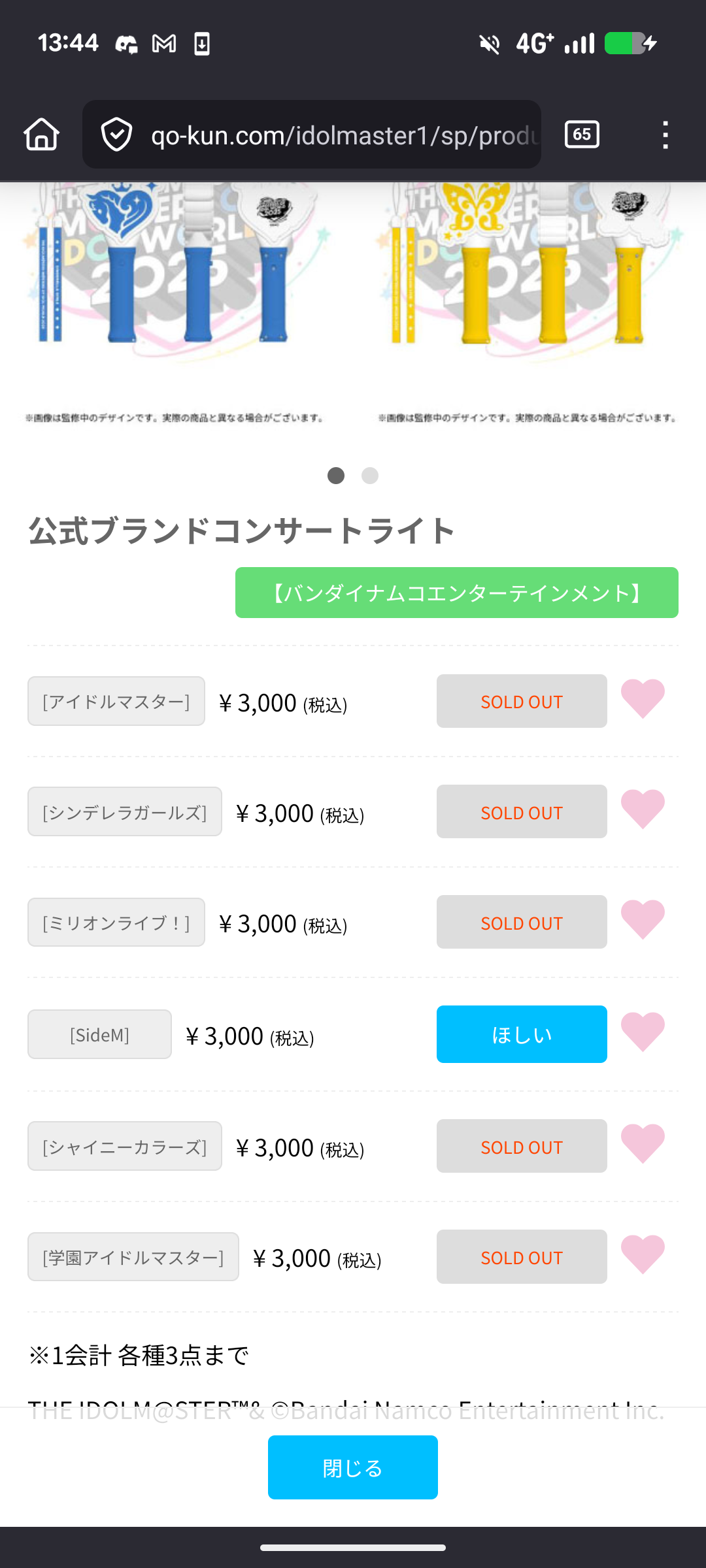Favorite the ミリオンライブ！ concert light
Viewport: 706px width, 1568px height.
642,919
